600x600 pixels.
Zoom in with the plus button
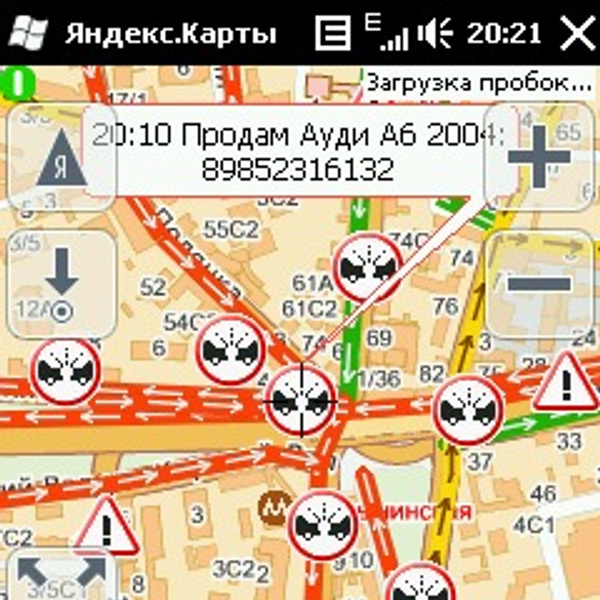point(538,158)
